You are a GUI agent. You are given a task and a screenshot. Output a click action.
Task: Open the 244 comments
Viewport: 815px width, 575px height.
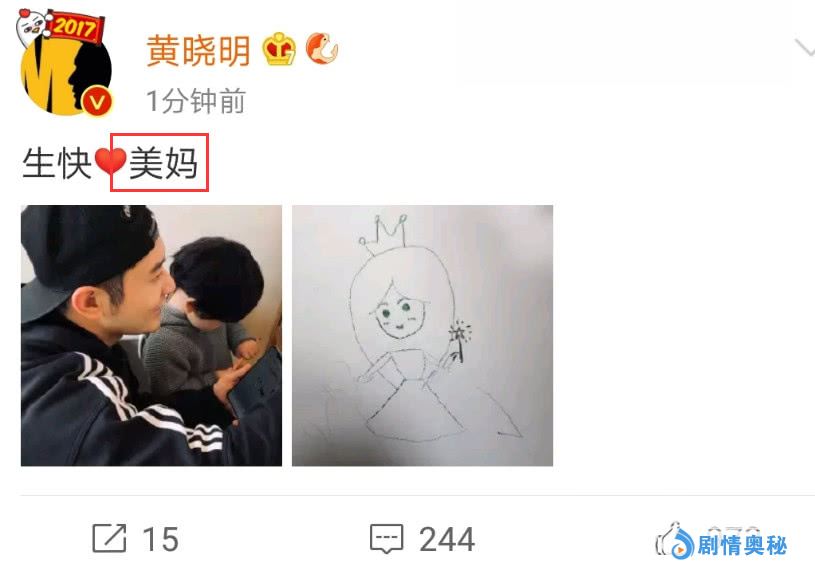(421, 540)
